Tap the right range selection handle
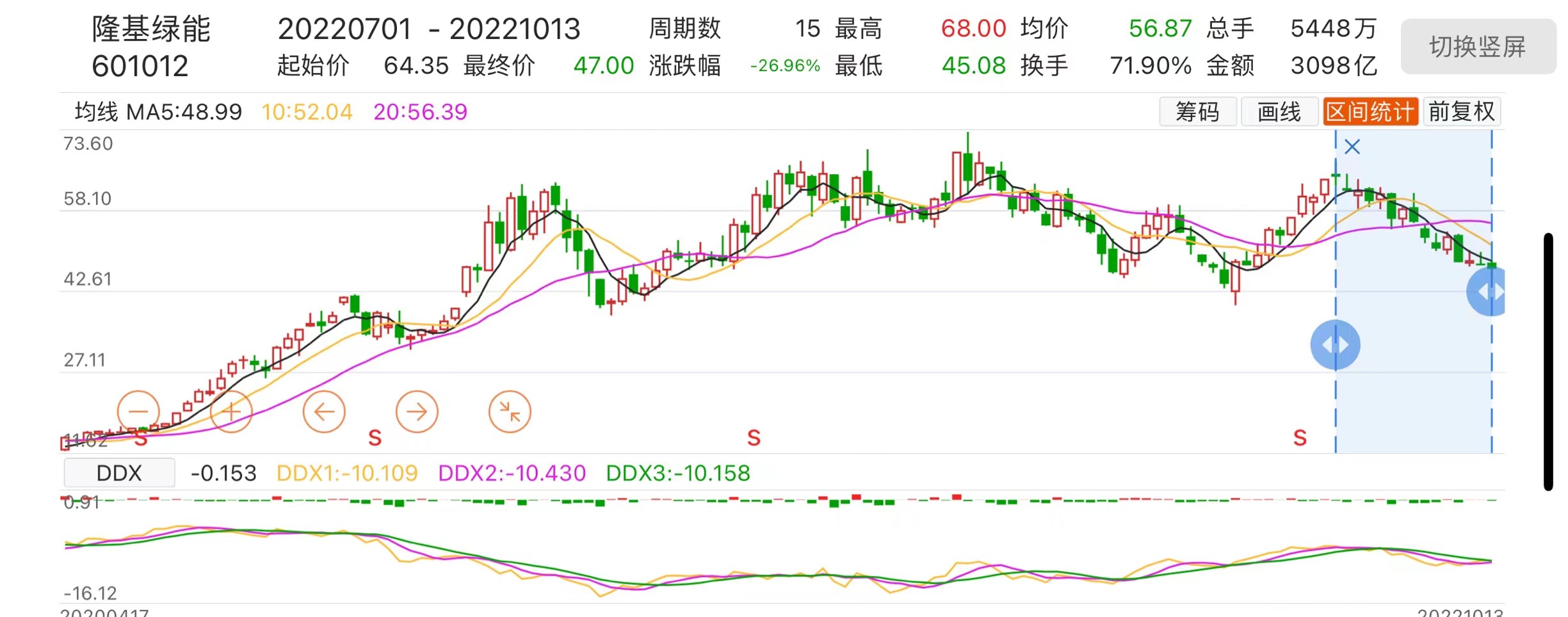The width and height of the screenshot is (1568, 617). [1489, 292]
